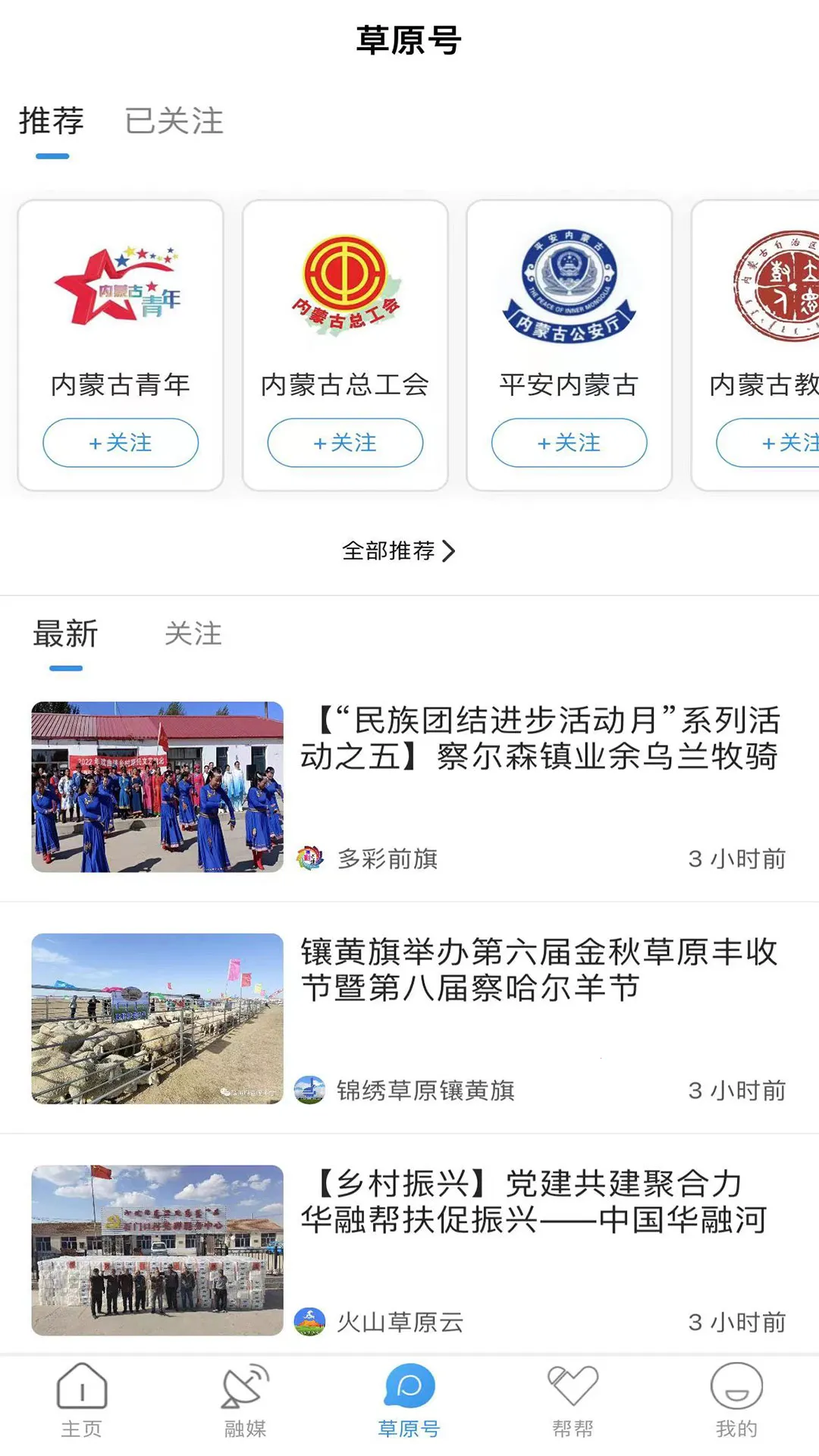Read the 镶黄旗金秋草原丰收节 article
This screenshot has height=1456, width=819.
(x=538, y=970)
